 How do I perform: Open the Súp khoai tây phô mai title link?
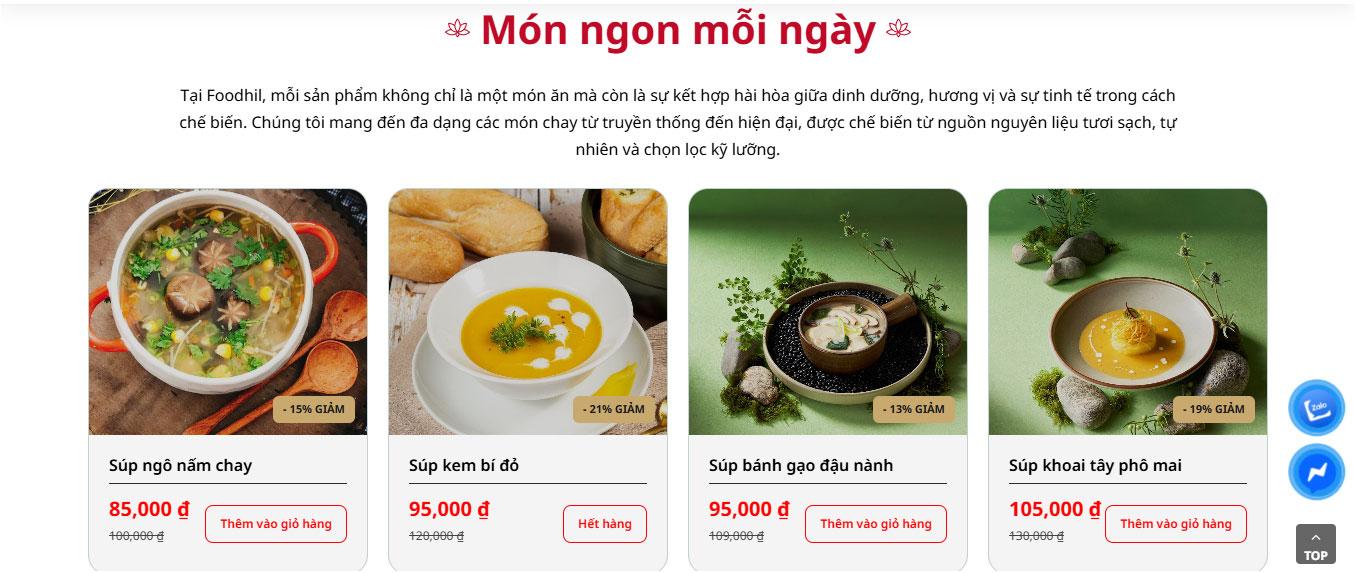point(1094,465)
